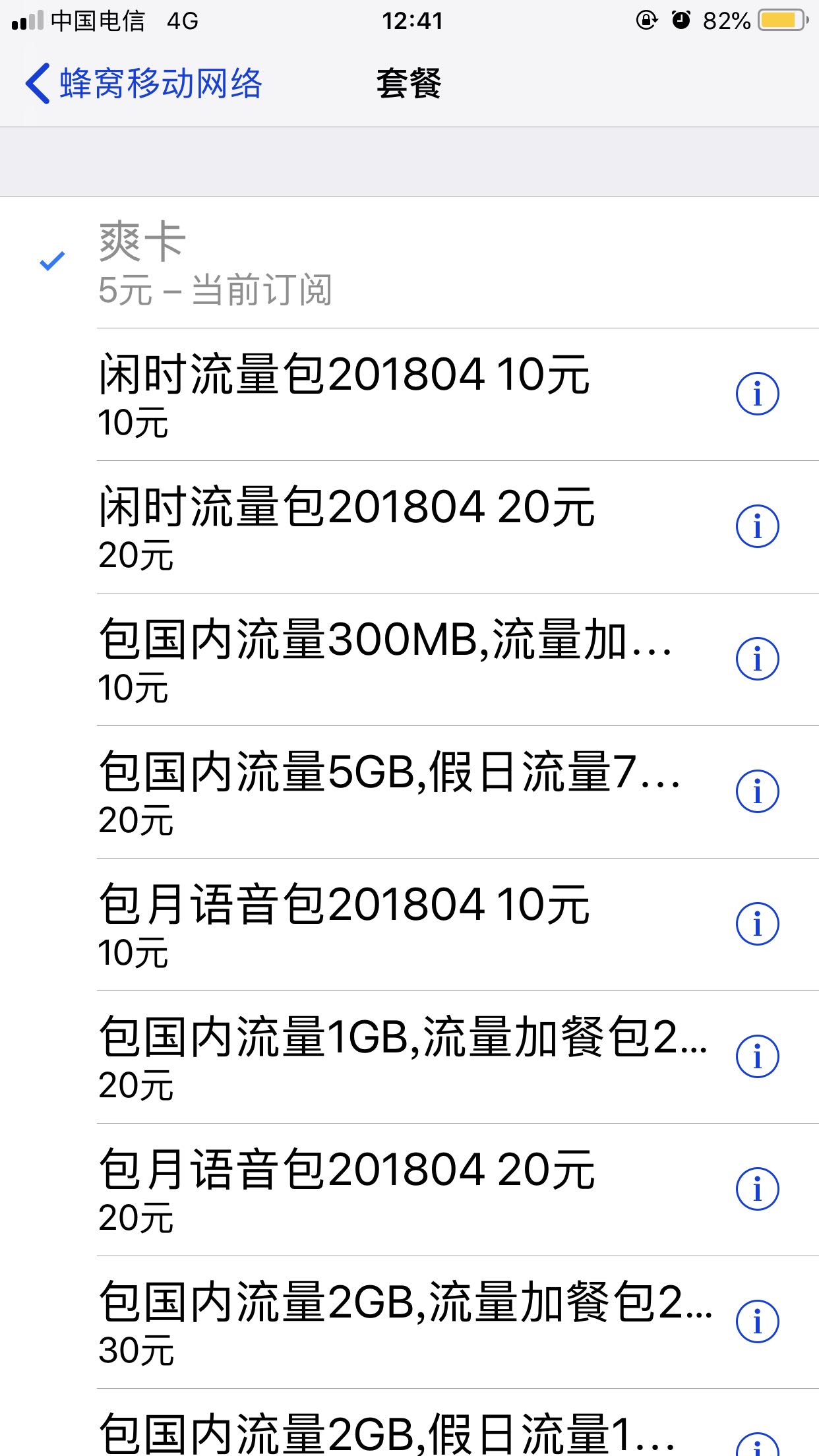This screenshot has width=819, height=1456.
Task: Select 包月语音包201804 20元
Action: pos(346,1190)
